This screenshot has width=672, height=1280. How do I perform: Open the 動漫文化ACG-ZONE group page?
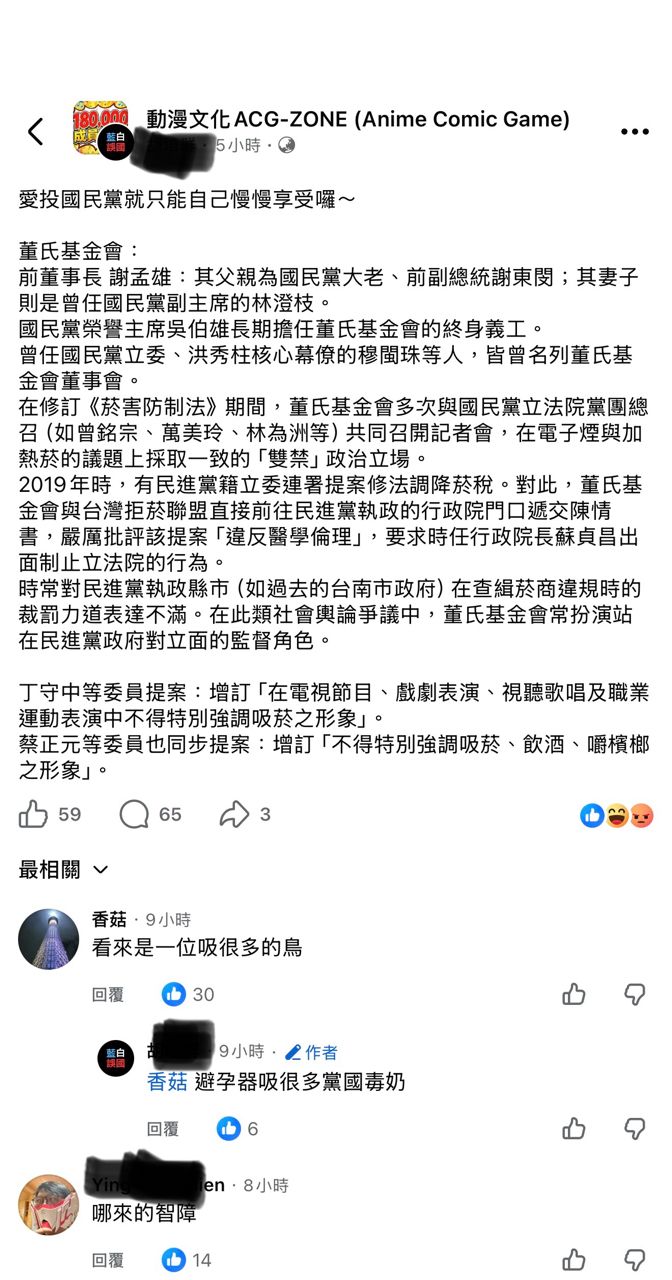[x=358, y=119]
